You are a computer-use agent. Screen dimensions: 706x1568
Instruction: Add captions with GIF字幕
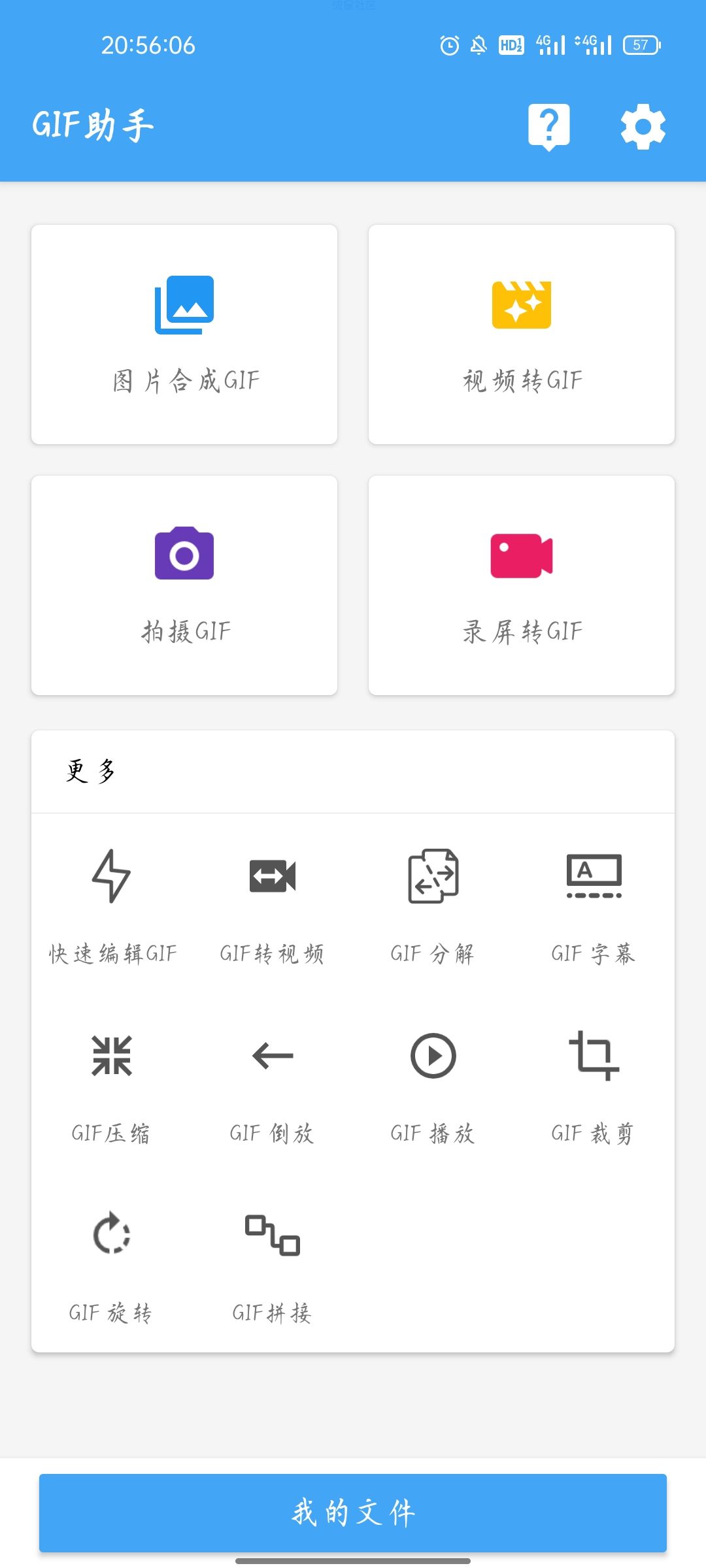pyautogui.click(x=594, y=905)
